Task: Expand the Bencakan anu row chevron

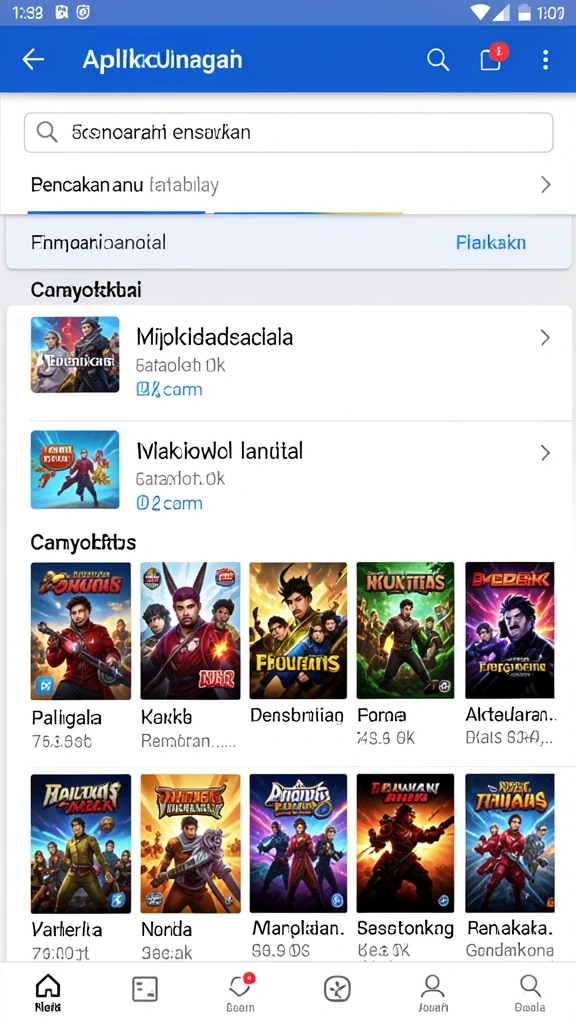Action: (545, 185)
